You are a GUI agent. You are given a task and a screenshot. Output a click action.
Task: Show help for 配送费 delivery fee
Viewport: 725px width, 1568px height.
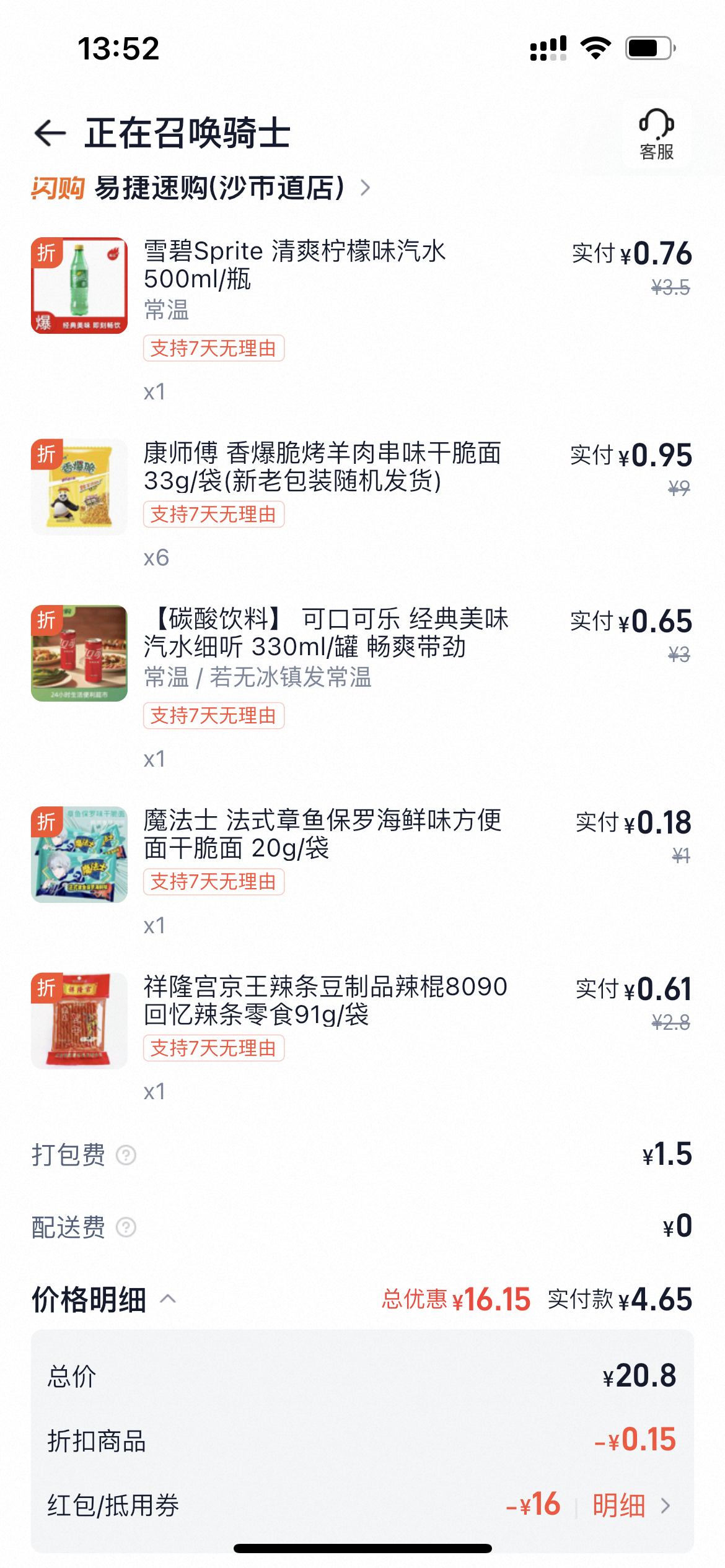pos(126,1227)
